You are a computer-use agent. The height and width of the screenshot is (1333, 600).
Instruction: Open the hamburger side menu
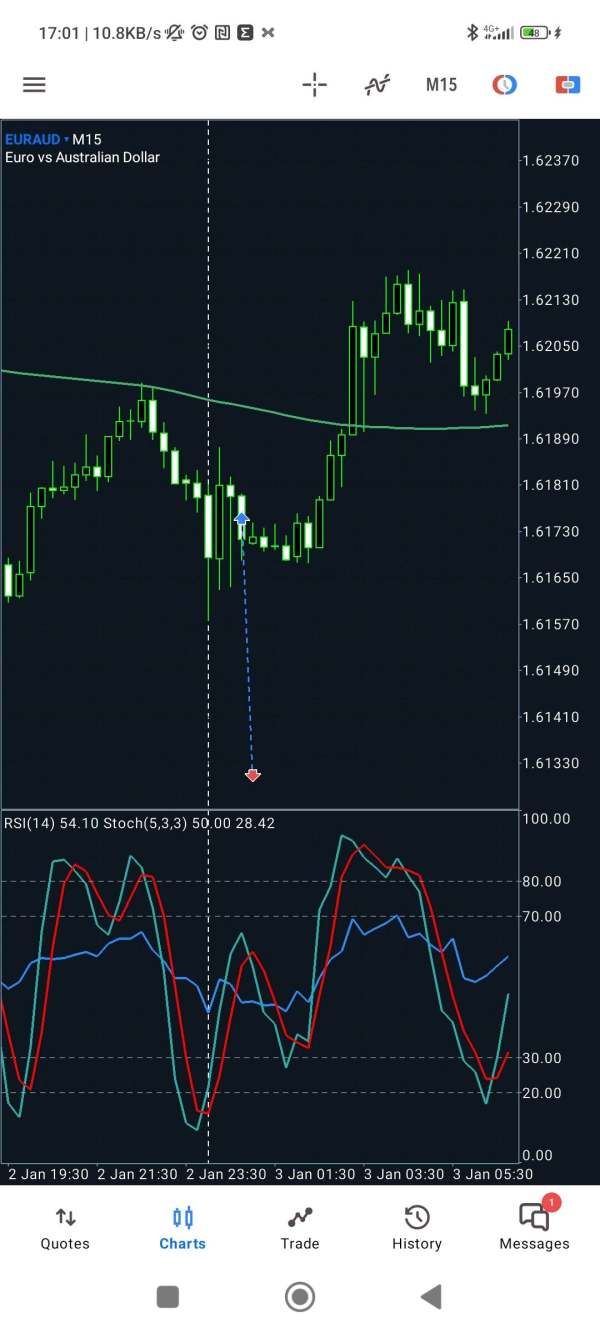(34, 85)
